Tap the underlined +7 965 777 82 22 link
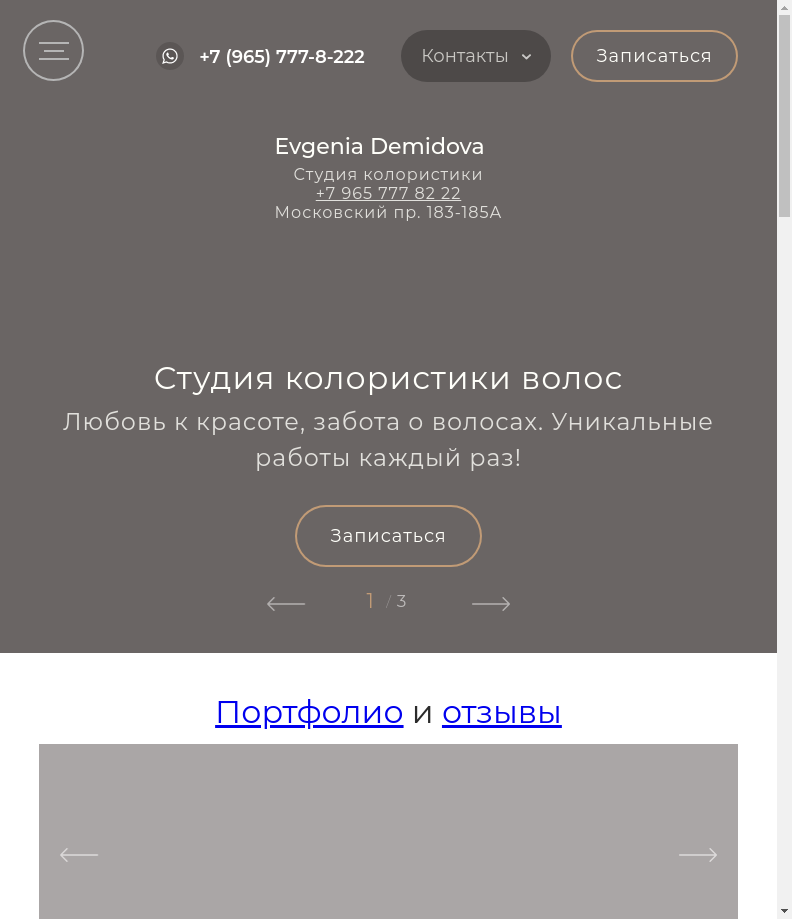This screenshot has height=919, width=792. tap(388, 193)
